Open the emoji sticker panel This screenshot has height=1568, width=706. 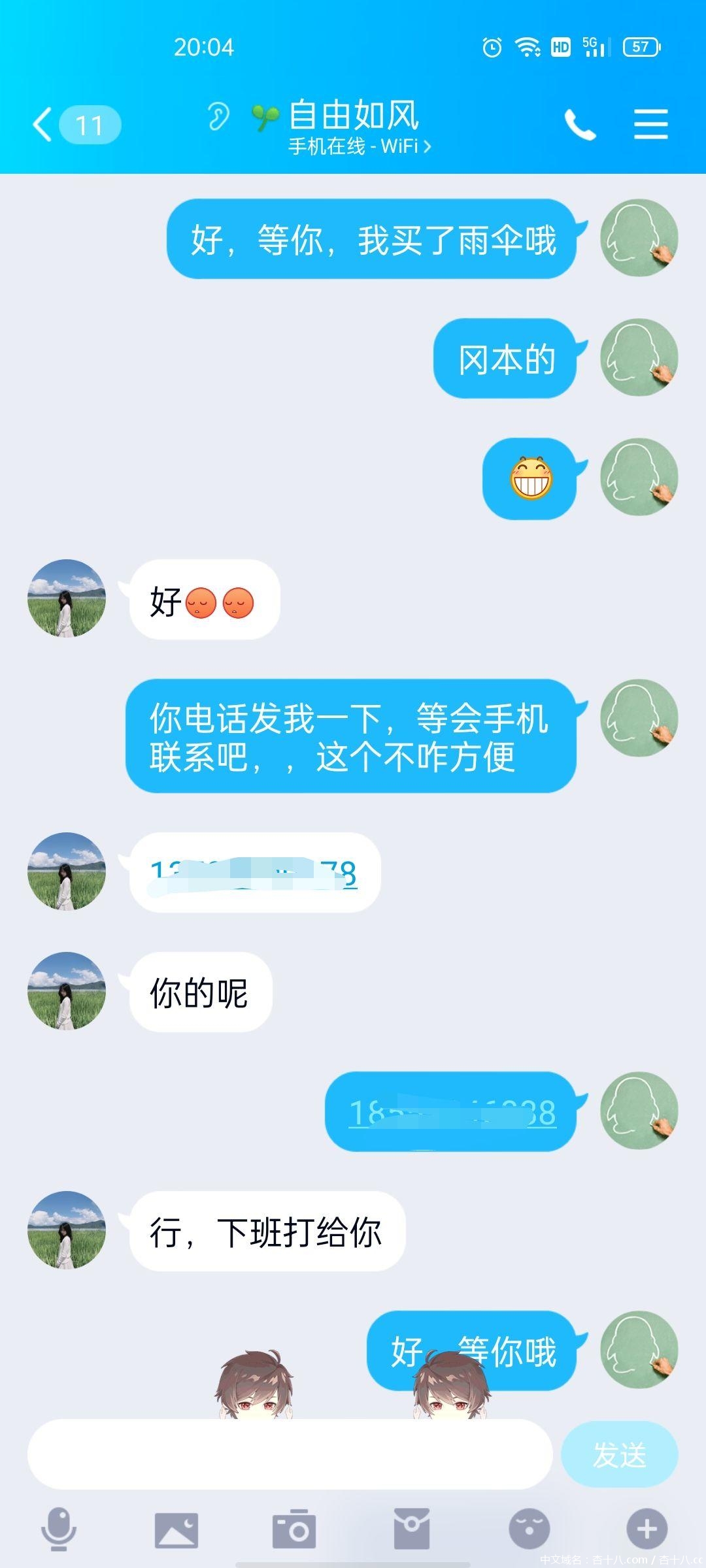tap(529, 1529)
